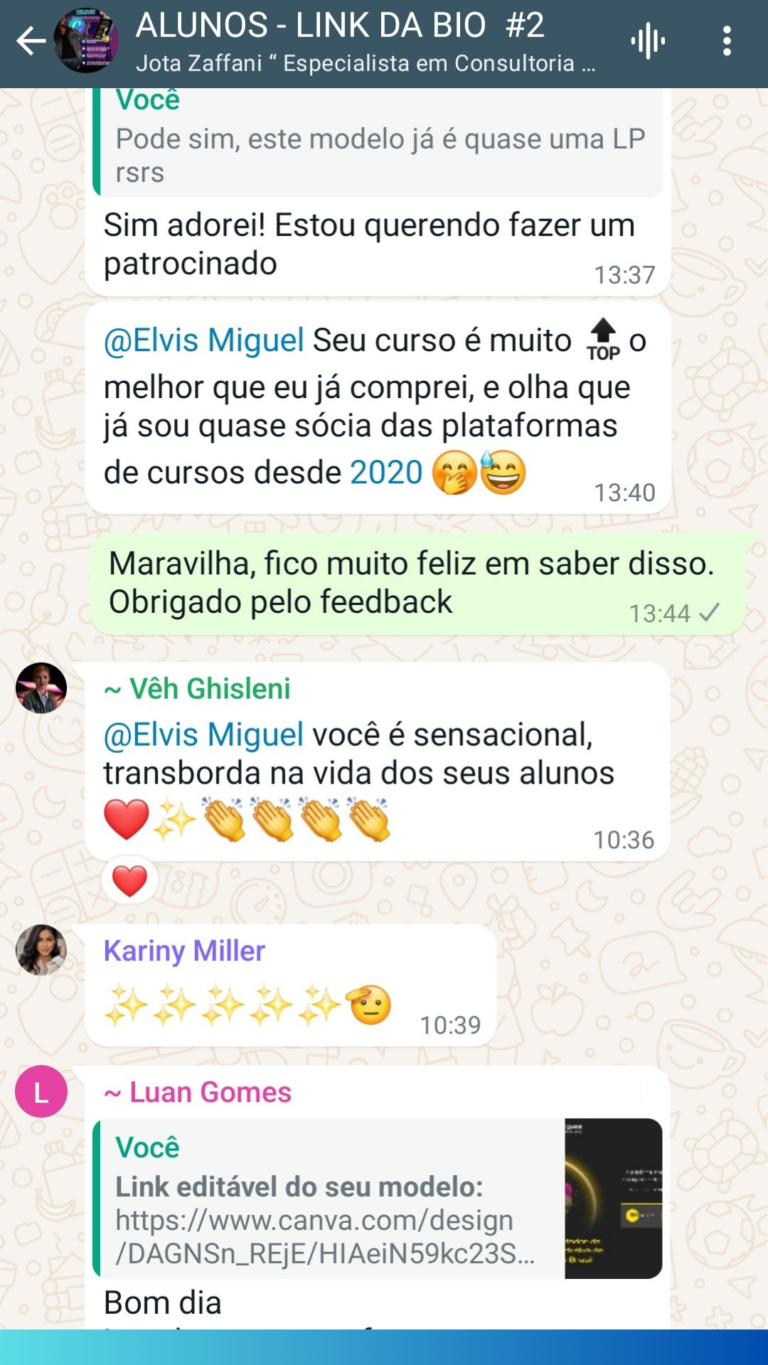Screen dimensions: 768x1365
Task: Jump to quoted 'Pode sim, este modelo' message
Action: [x=380, y=142]
